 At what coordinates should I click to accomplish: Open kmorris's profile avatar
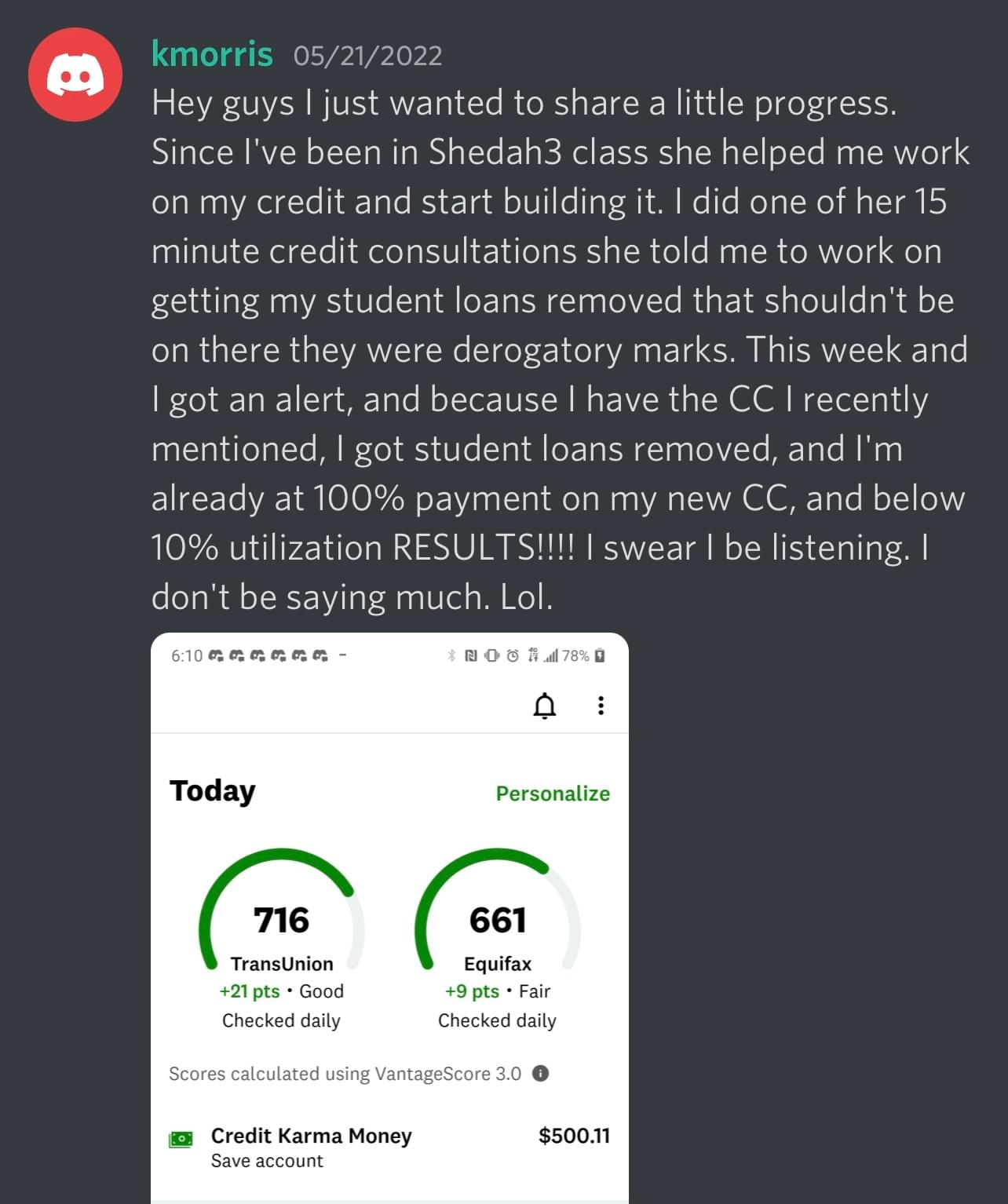75,75
